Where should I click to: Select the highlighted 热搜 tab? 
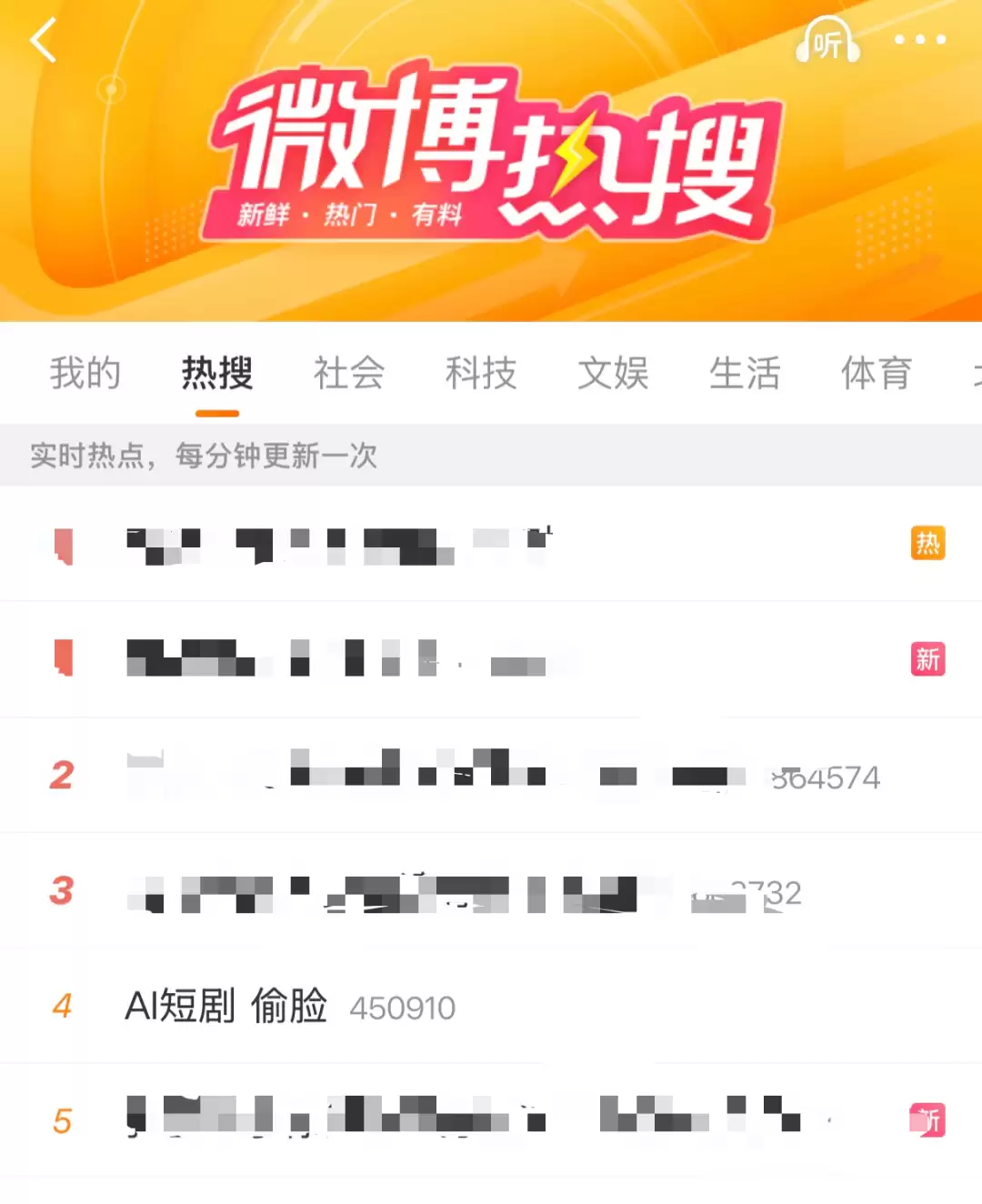tap(215, 374)
